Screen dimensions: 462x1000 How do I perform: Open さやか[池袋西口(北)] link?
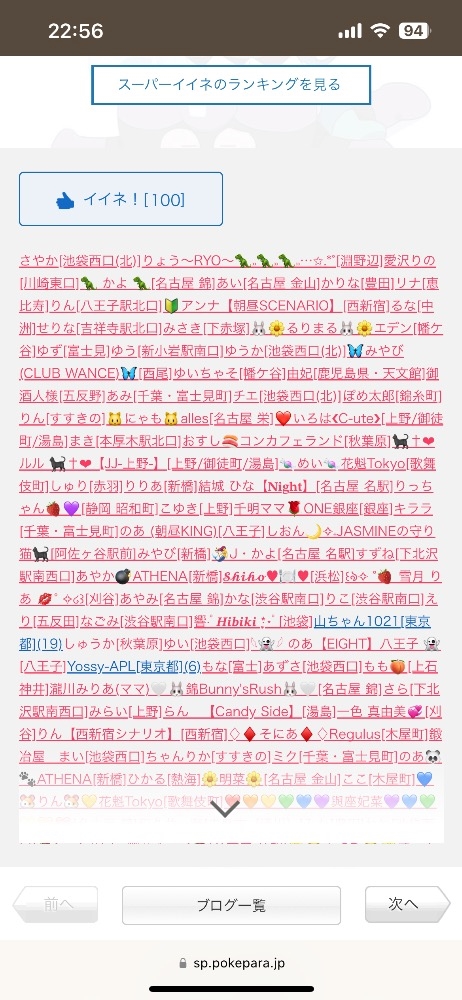pyautogui.click(x=80, y=261)
